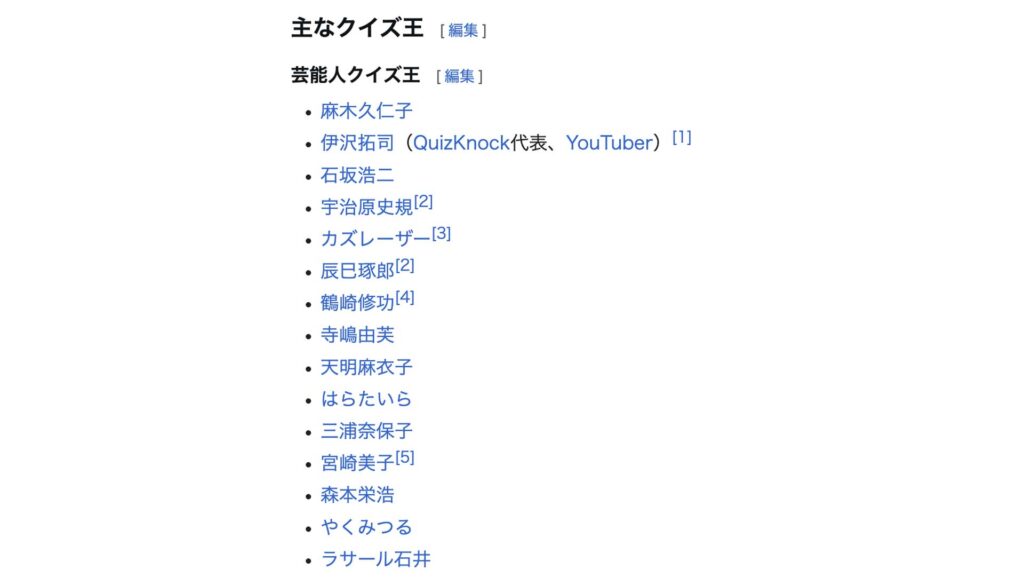Open the ラサール石井 article
The height and width of the screenshot is (577, 1024).
tap(375, 559)
